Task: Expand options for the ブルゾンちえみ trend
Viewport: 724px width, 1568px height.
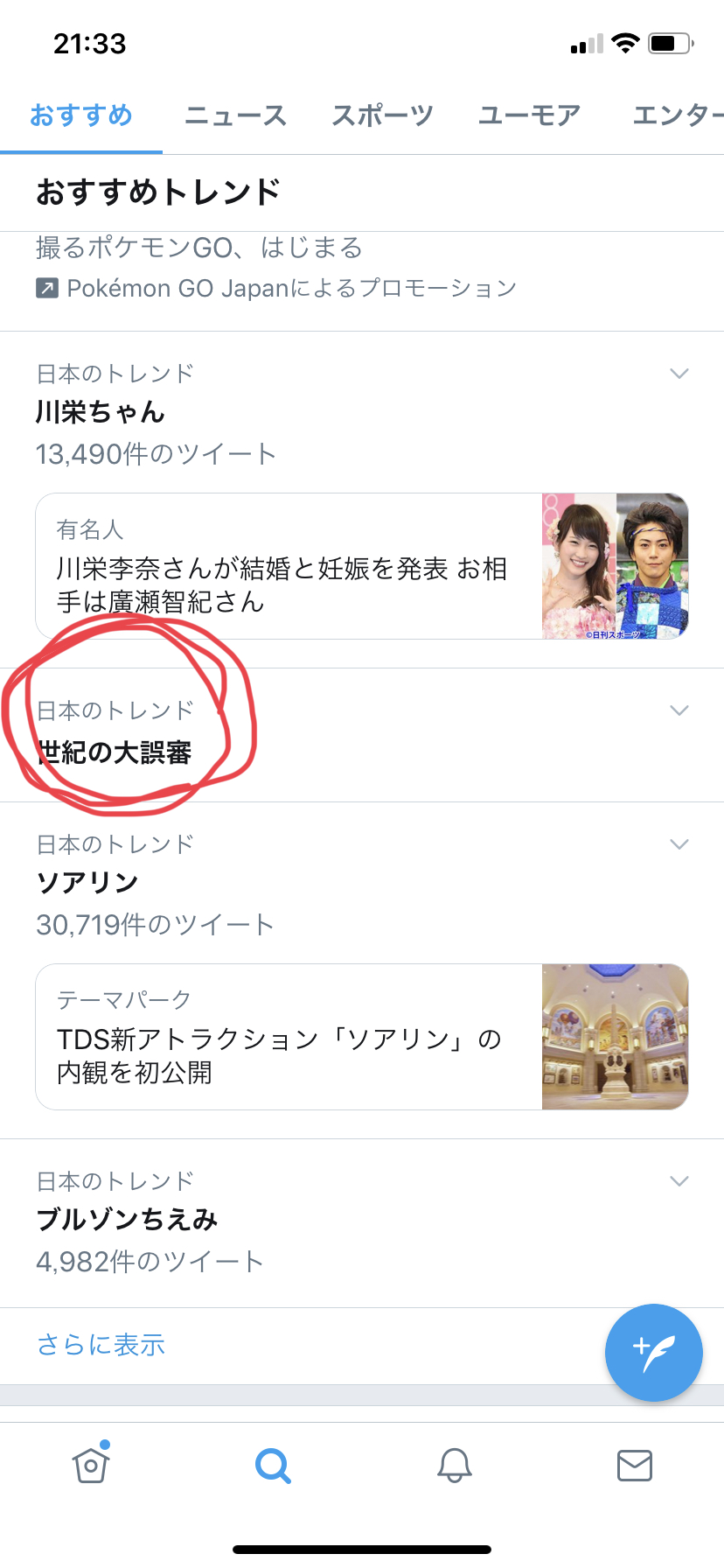Action: 679,1181
